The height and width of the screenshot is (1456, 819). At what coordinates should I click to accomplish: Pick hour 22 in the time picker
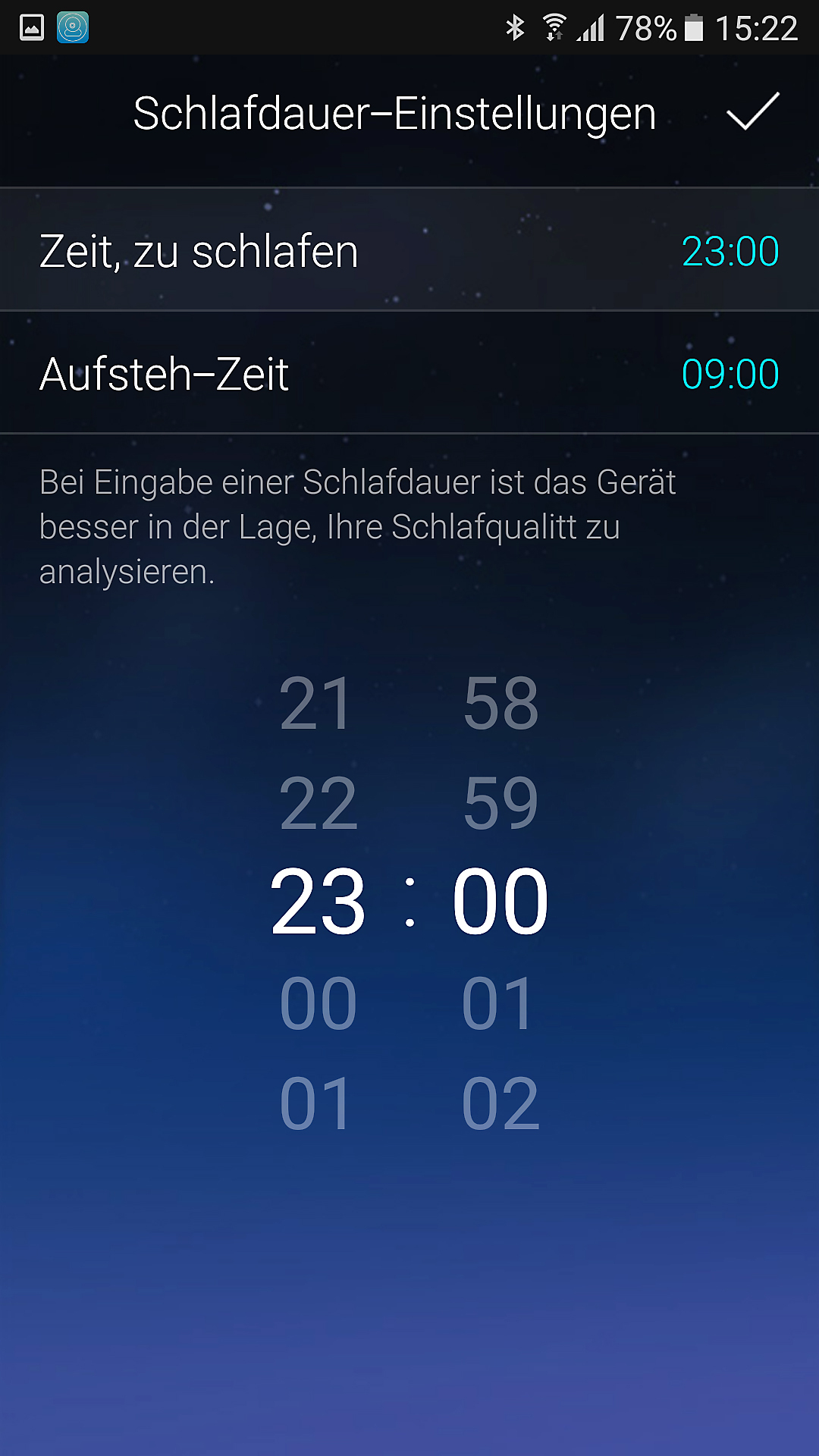[x=318, y=804]
